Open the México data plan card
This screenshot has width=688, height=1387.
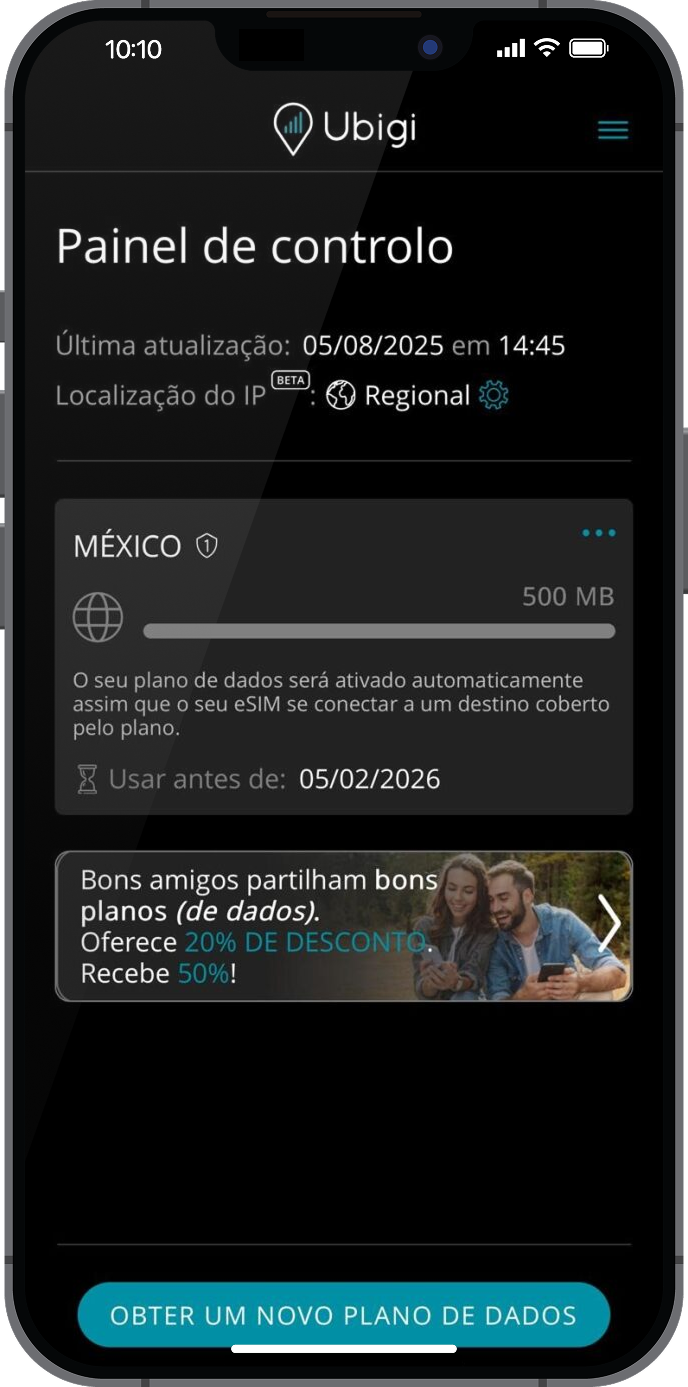[343, 680]
